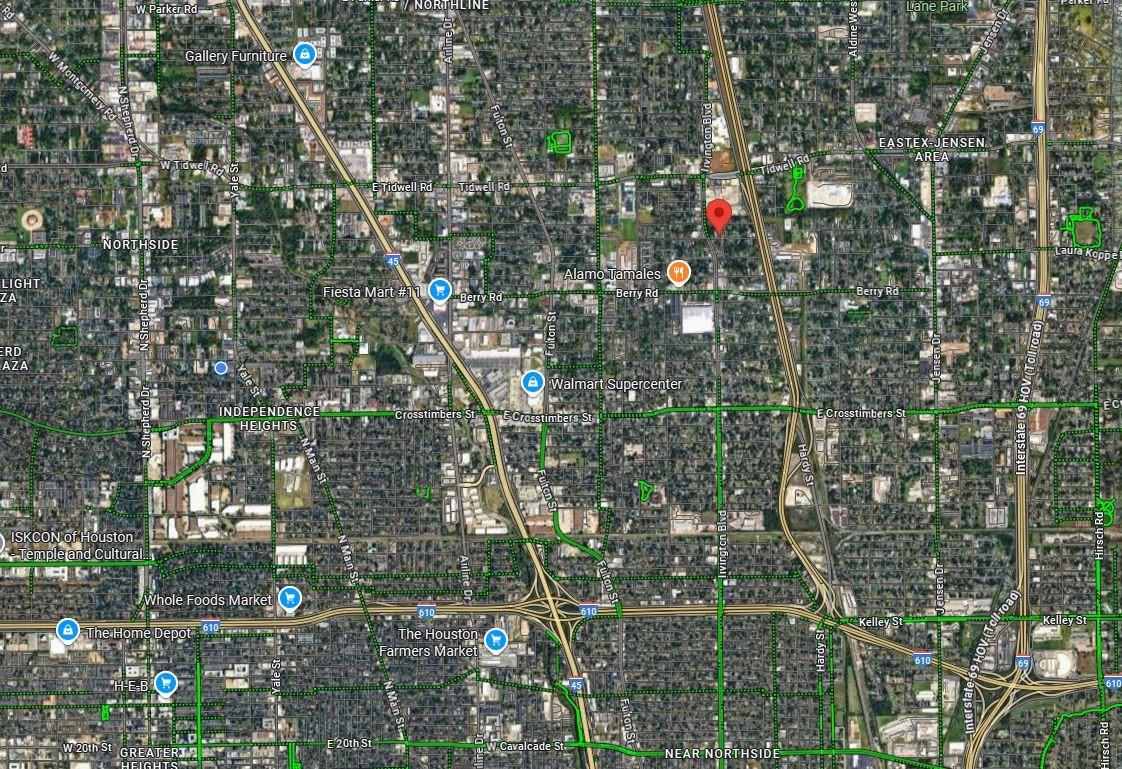Open the Gallery Furniture map marker
Image resolution: width=1122 pixels, height=769 pixels.
(x=303, y=56)
